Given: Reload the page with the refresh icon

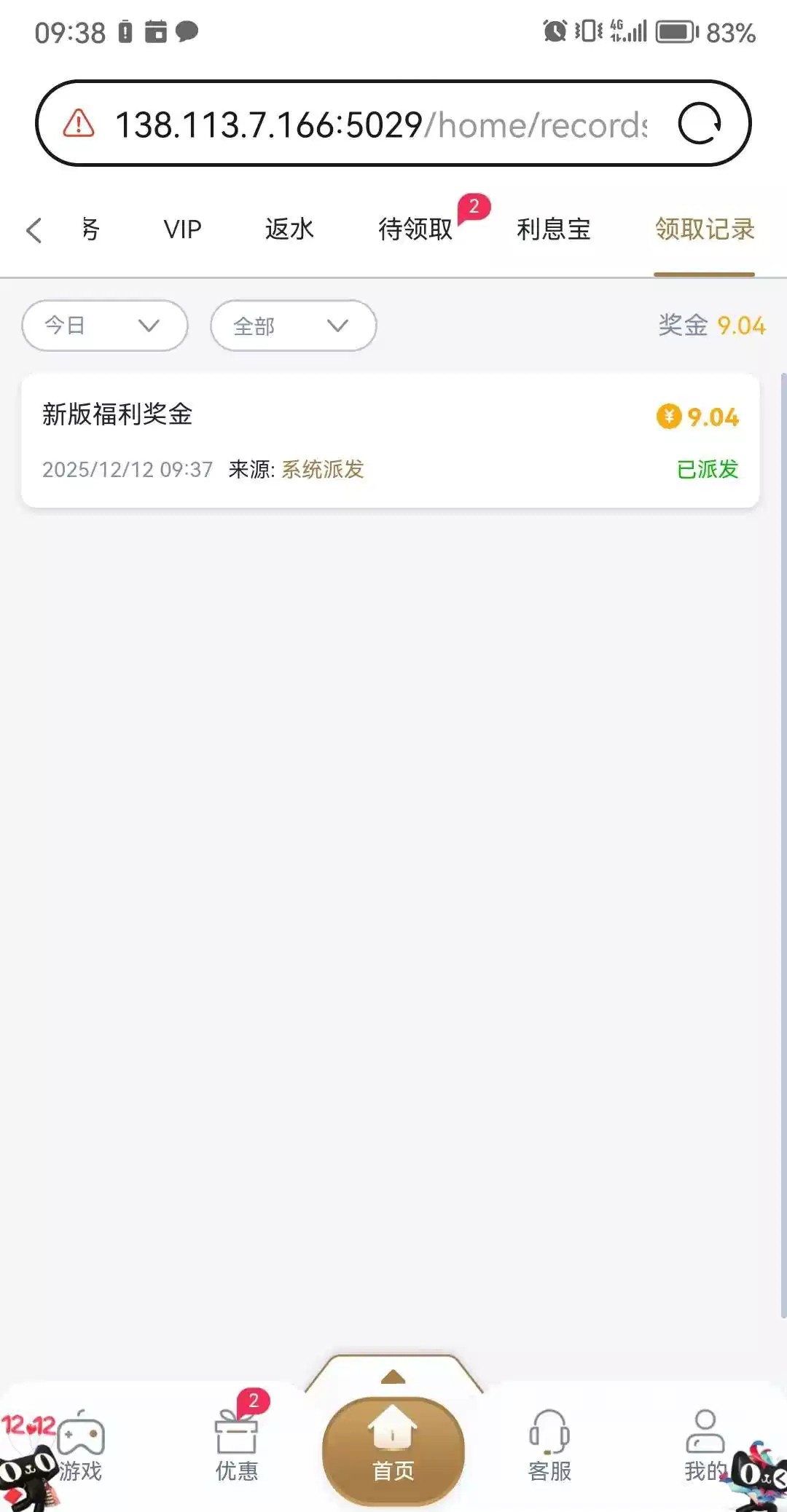Looking at the screenshot, I should pos(699,124).
